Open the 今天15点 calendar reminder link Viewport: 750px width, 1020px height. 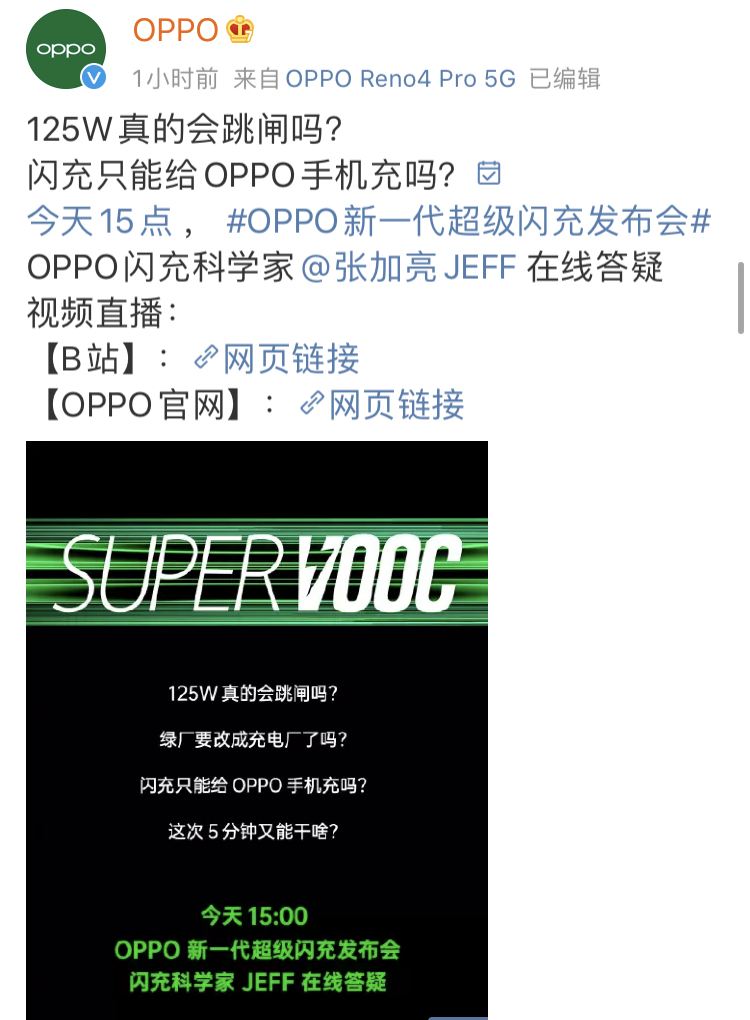tap(99, 220)
